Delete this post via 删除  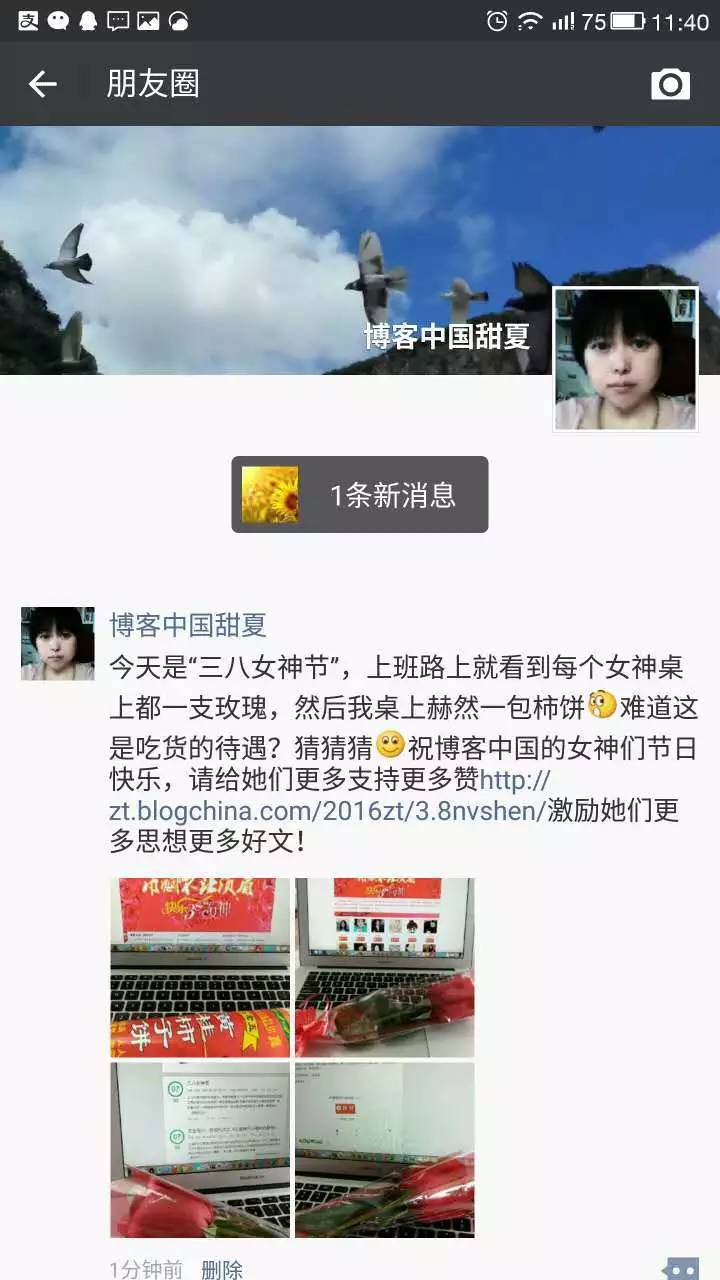click(x=221, y=1269)
